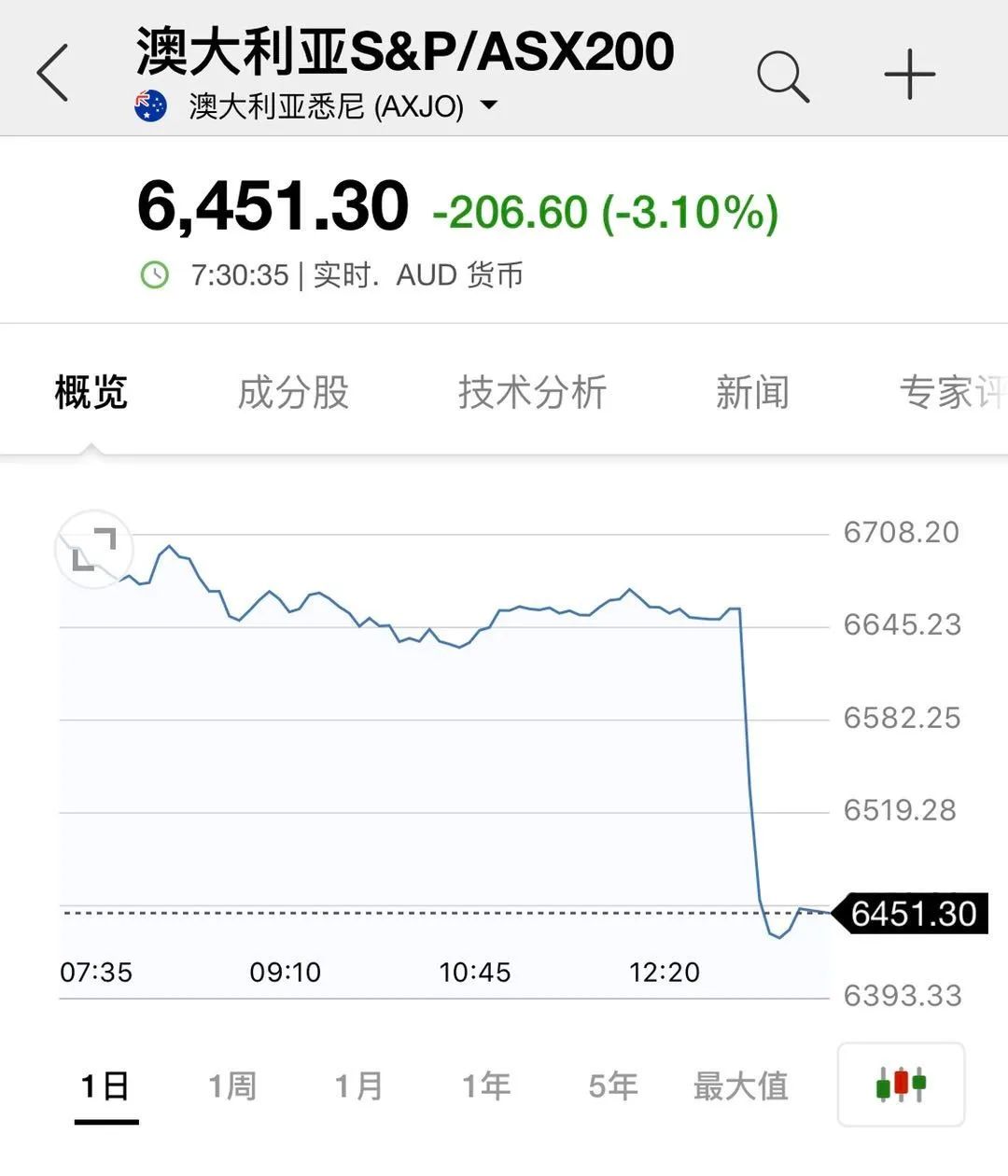
Task: Switch to the 新闻 tab
Action: coord(752,392)
